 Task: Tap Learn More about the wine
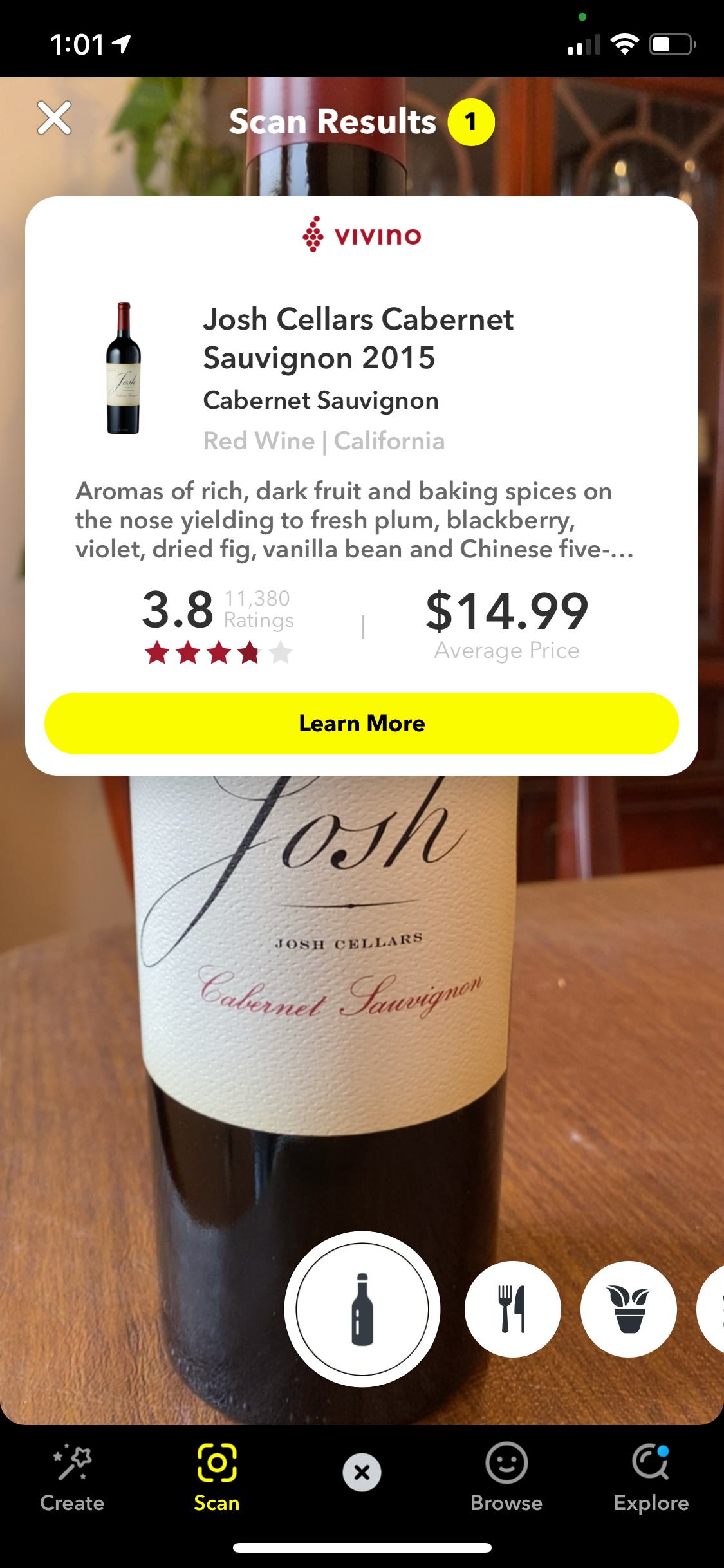(x=362, y=723)
